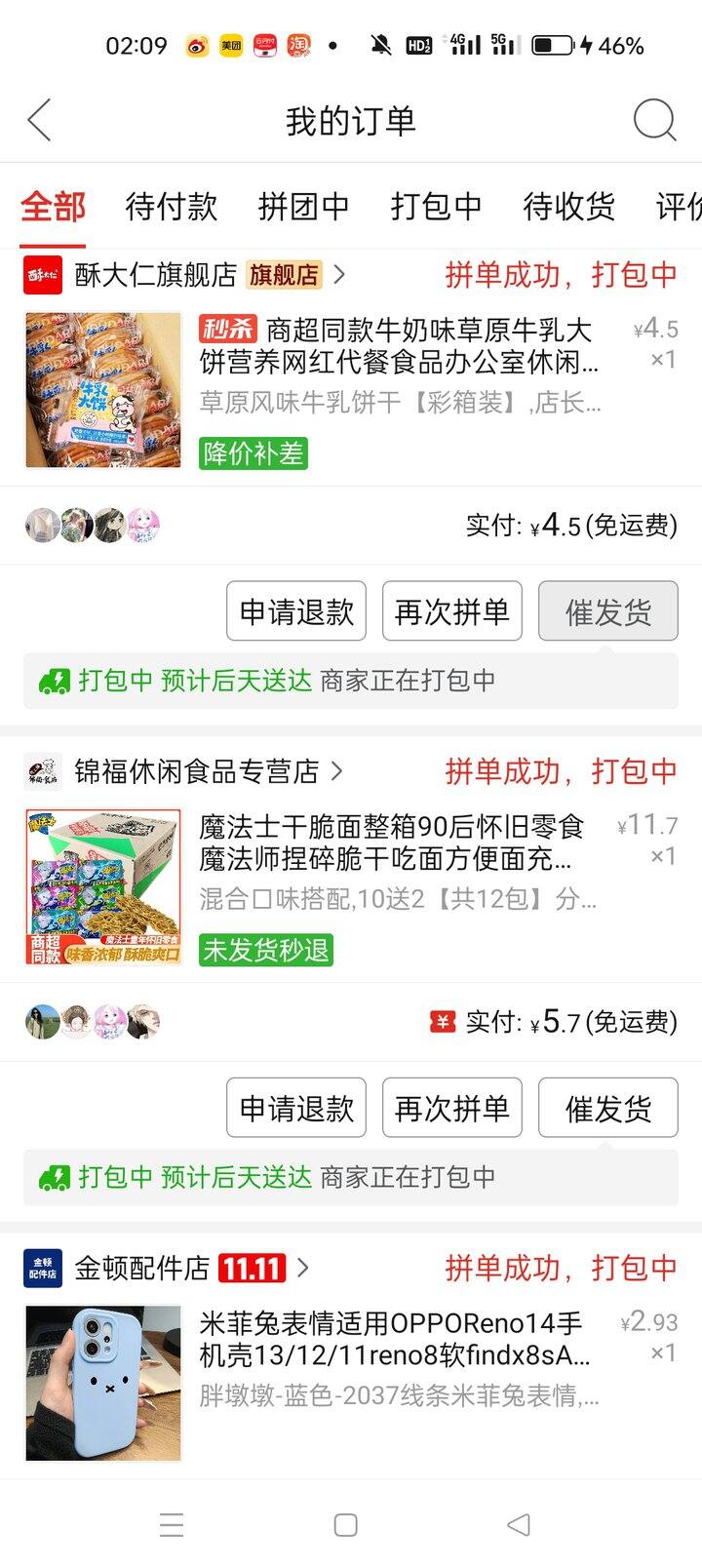Go back from the 我的订单 page

39,121
